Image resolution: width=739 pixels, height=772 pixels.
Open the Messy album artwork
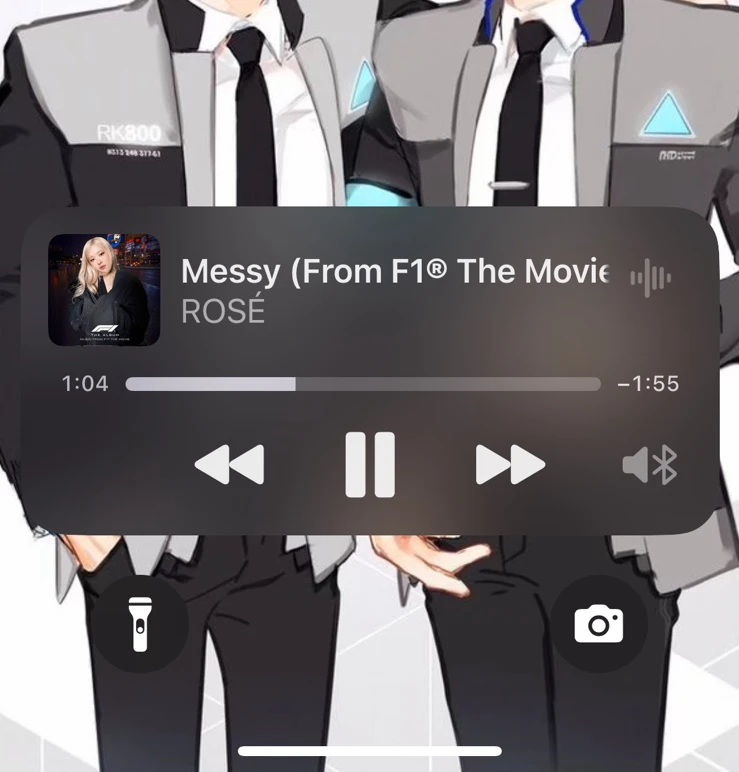pos(104,290)
